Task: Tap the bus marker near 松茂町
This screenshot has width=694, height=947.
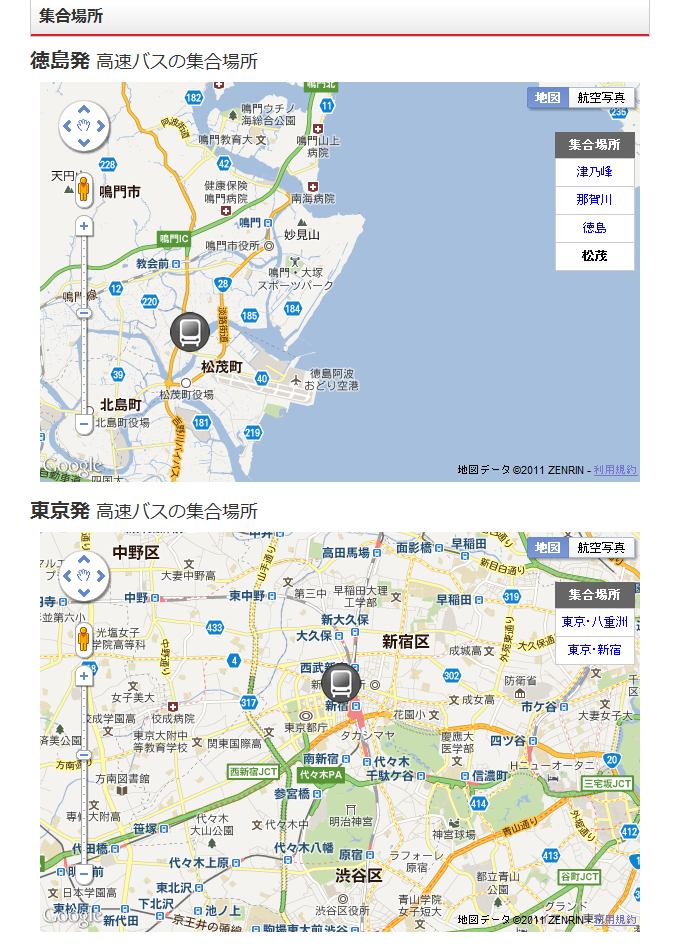Action: click(190, 332)
